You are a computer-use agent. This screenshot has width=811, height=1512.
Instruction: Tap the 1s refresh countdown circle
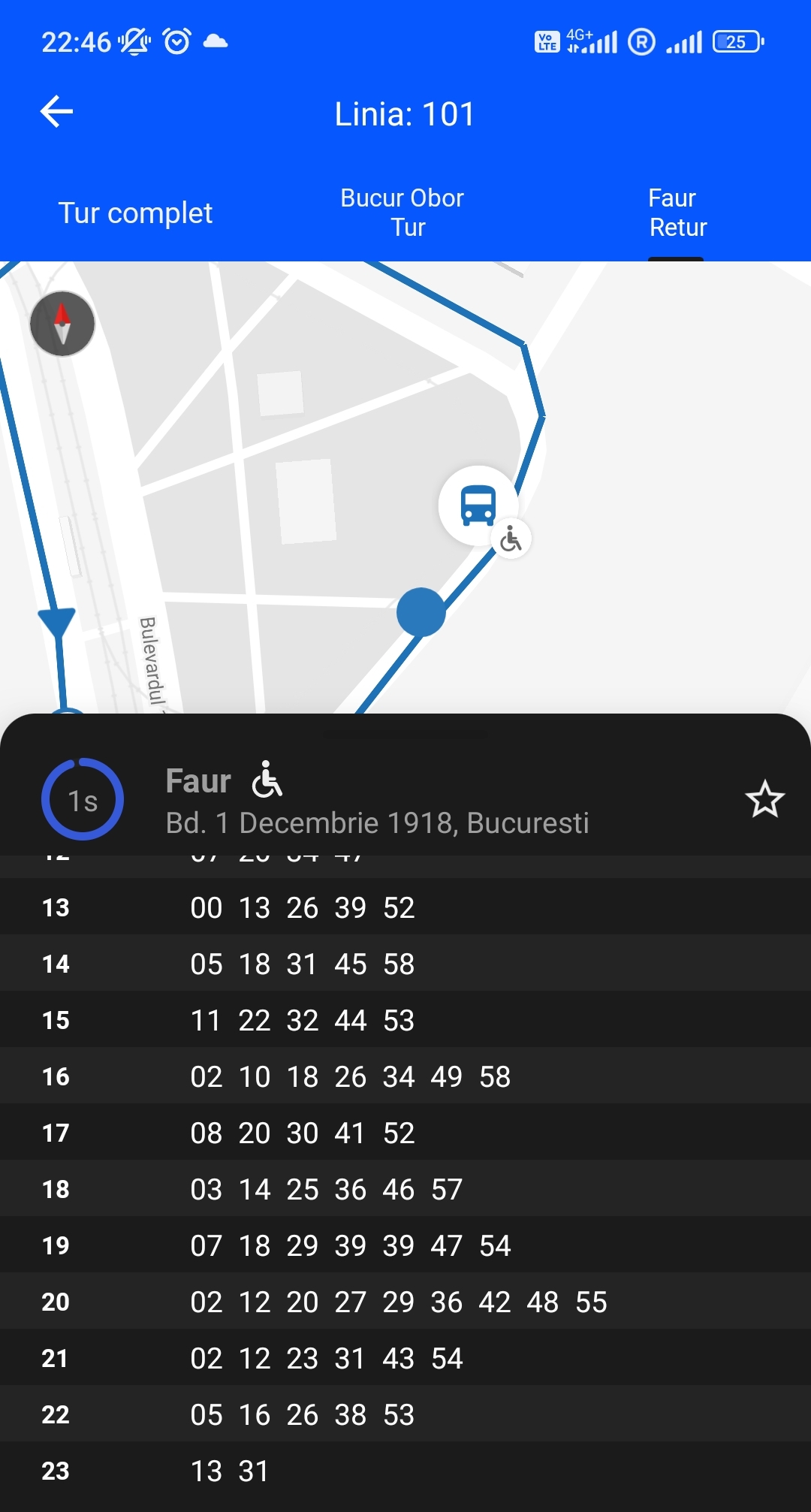click(83, 799)
